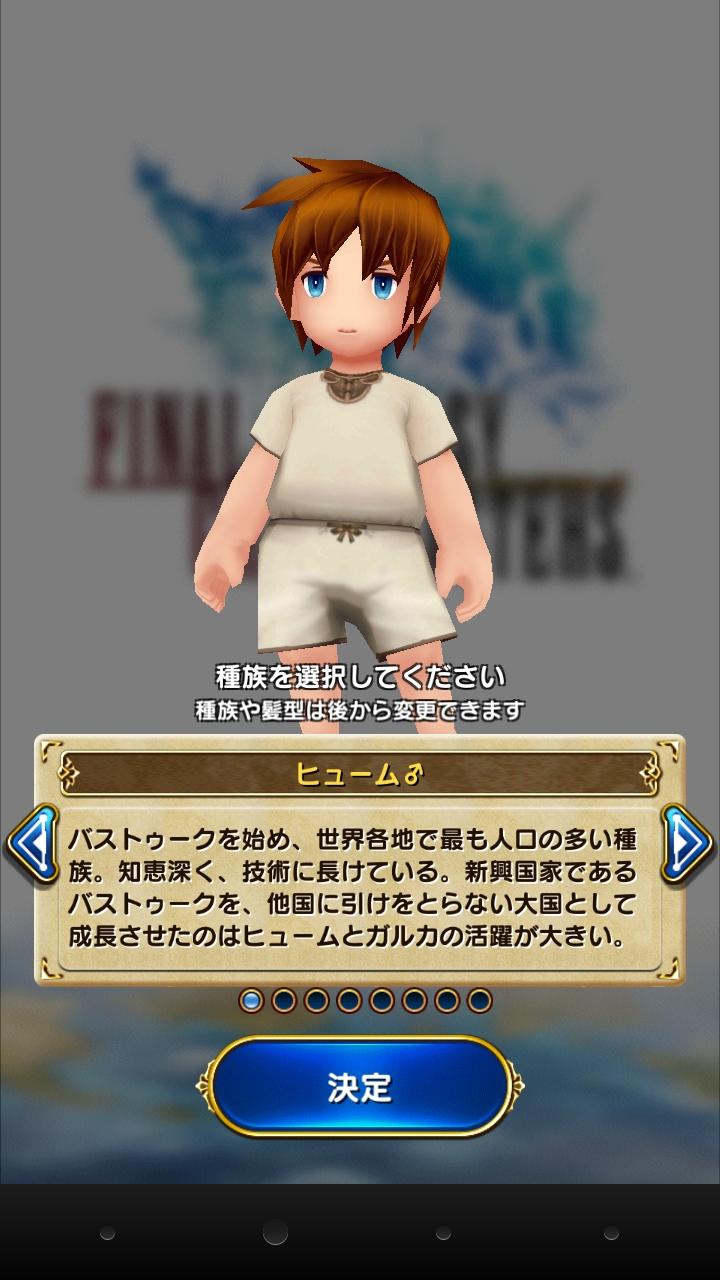
Task: Show the next race with the right arrow
Action: click(687, 845)
